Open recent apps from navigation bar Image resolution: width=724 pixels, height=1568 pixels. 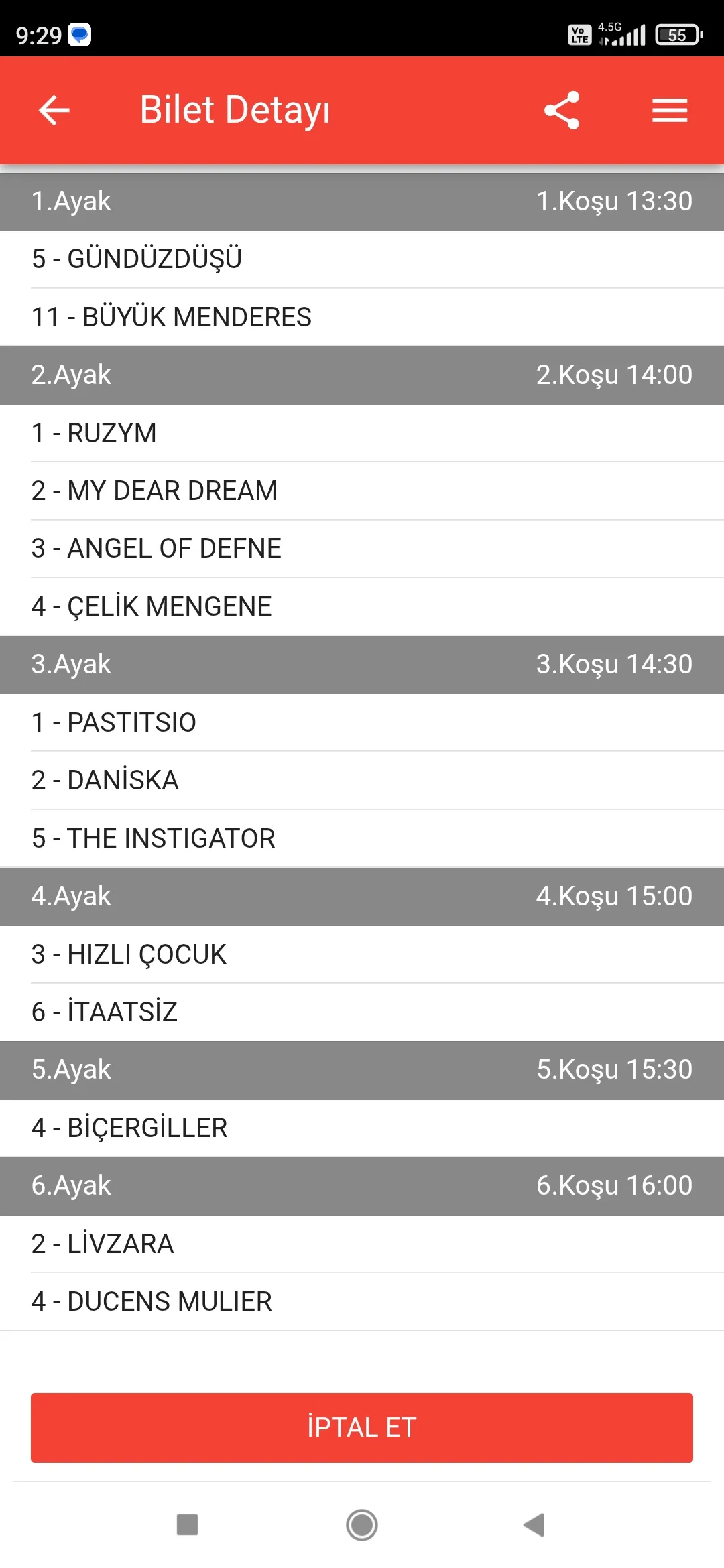coord(187,1525)
